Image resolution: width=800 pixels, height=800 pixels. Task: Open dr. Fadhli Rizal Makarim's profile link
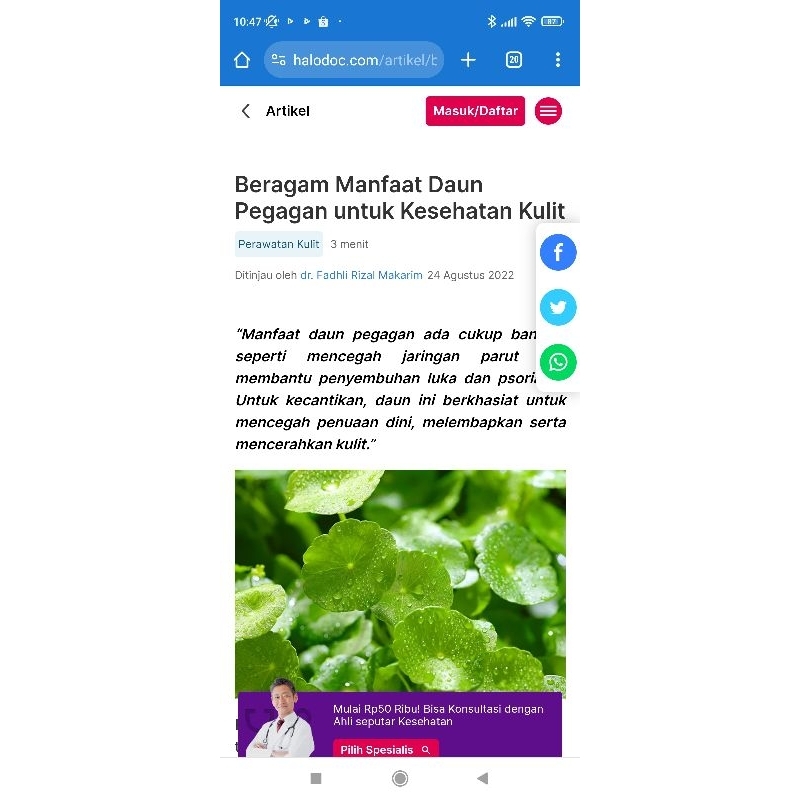(x=361, y=275)
